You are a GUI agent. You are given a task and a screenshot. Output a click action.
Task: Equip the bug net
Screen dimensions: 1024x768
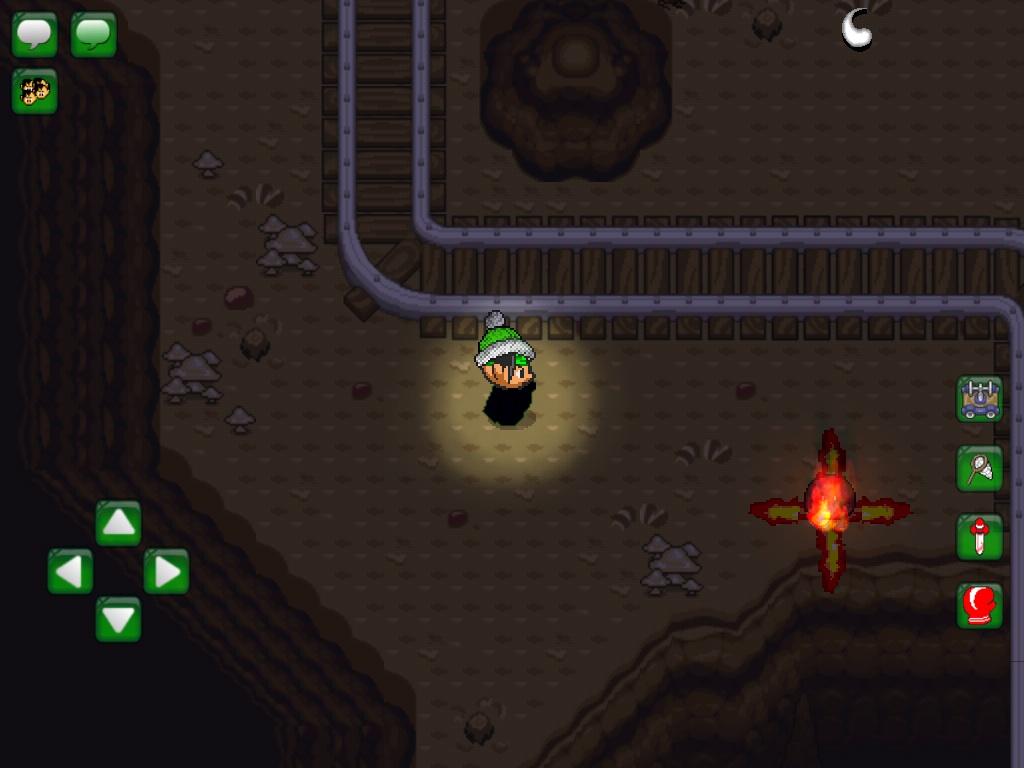tap(979, 468)
